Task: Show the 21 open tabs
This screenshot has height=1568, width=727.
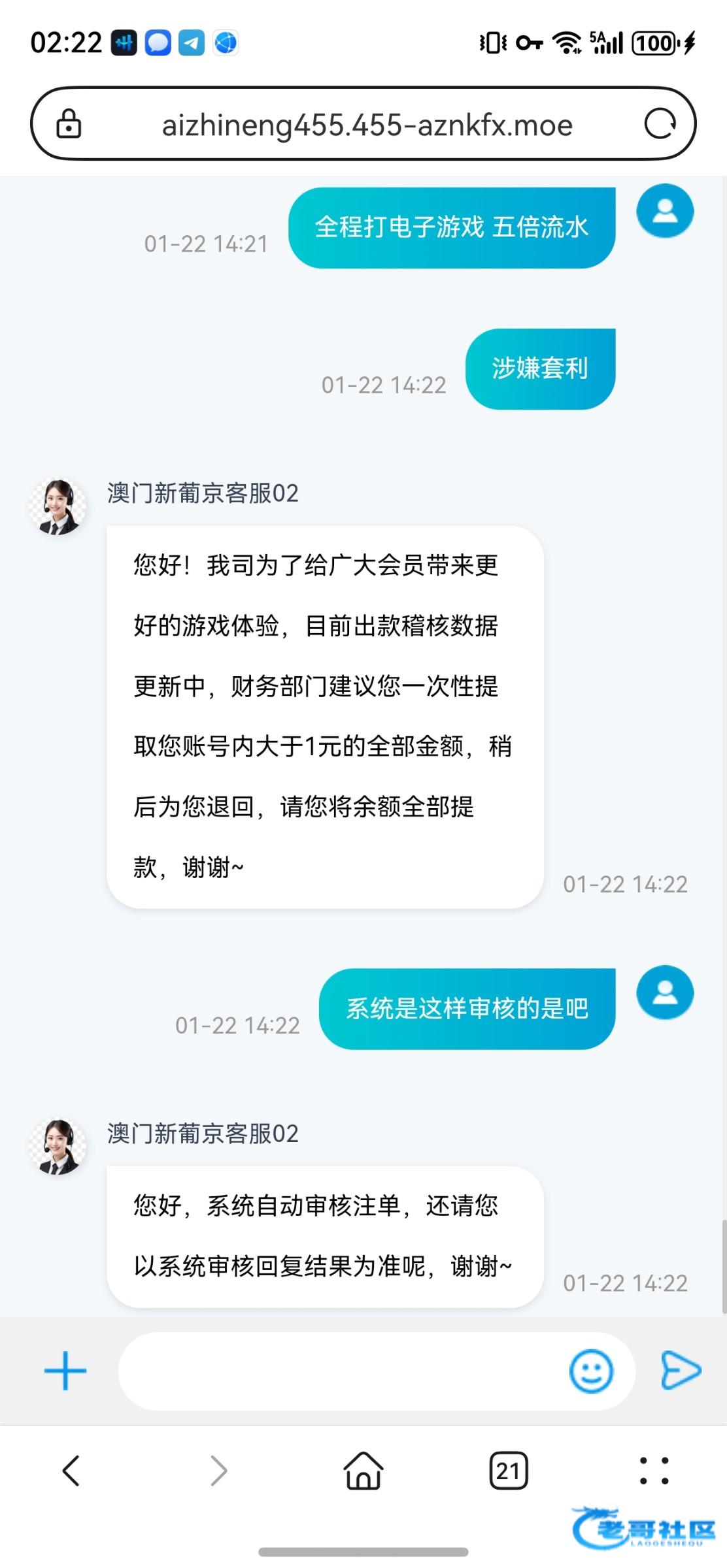Action: (508, 1471)
